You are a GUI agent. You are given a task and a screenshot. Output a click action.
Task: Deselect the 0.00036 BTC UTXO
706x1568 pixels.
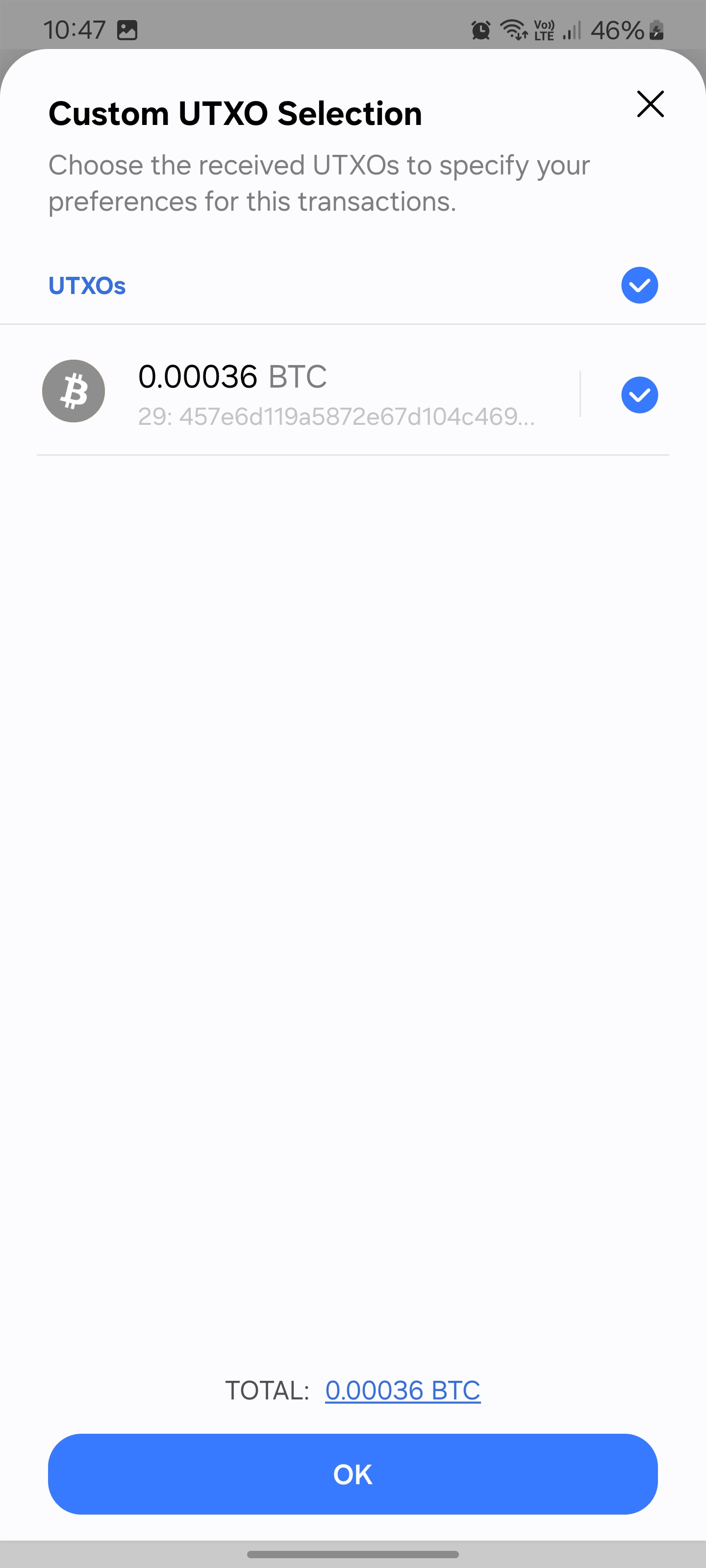[x=639, y=394]
